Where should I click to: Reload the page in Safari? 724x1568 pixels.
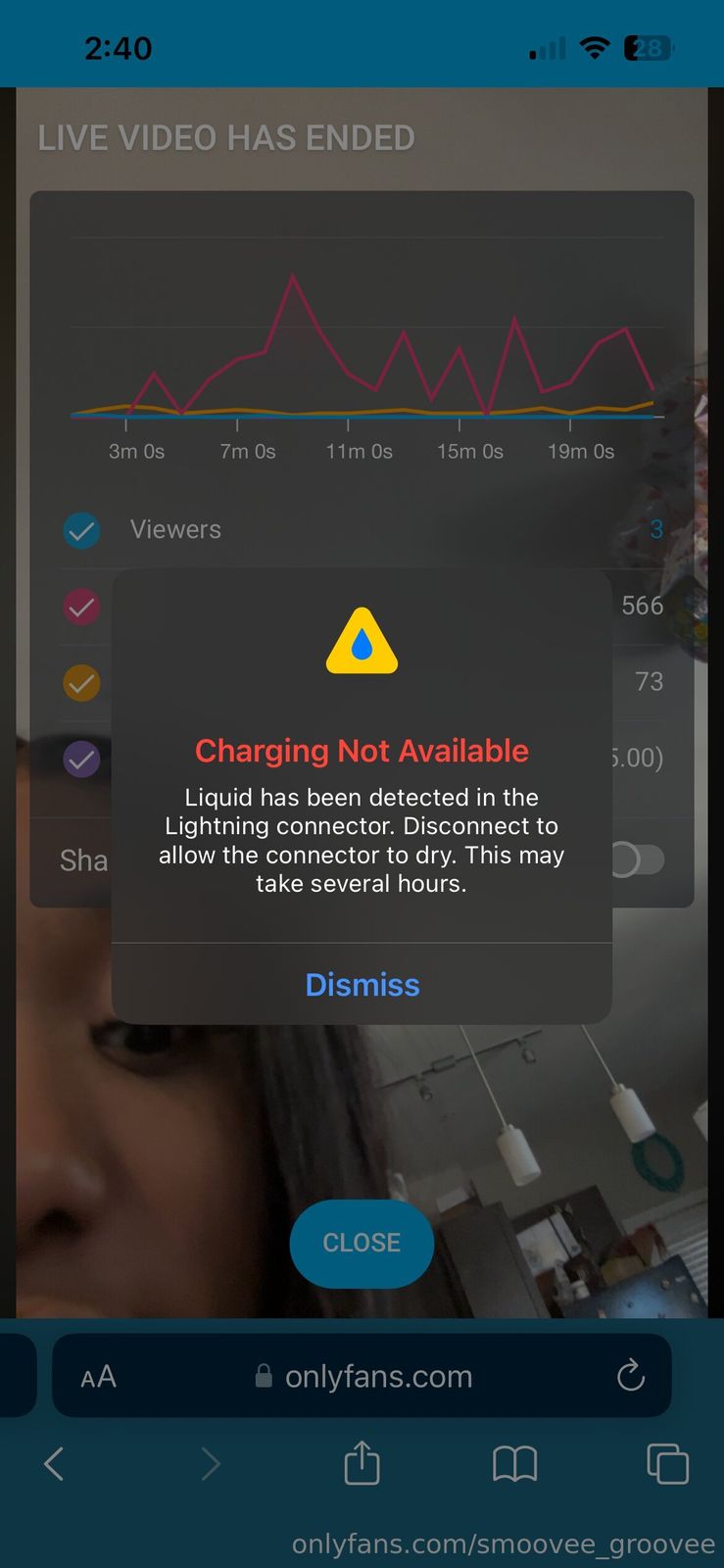point(631,1376)
